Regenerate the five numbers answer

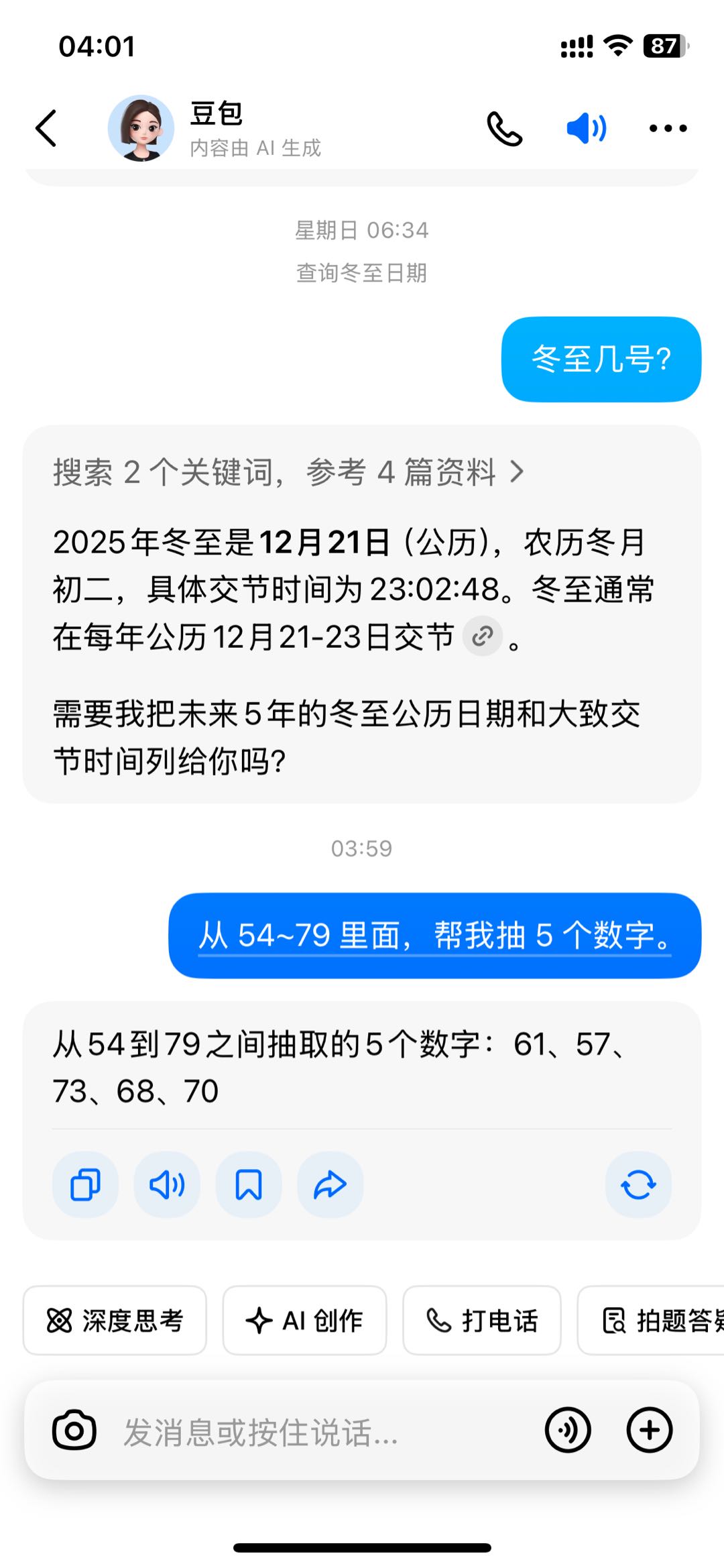[638, 1184]
